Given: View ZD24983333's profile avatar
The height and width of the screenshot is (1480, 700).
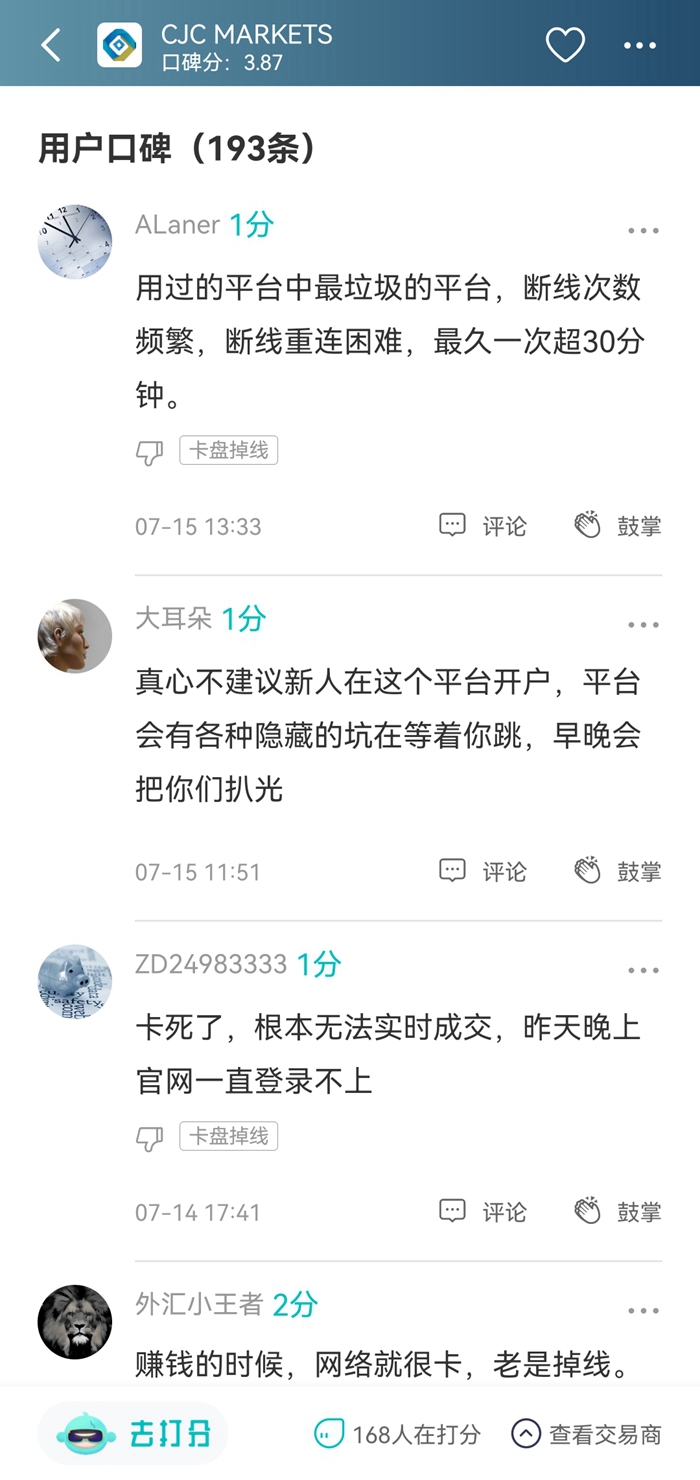Looking at the screenshot, I should (75, 982).
